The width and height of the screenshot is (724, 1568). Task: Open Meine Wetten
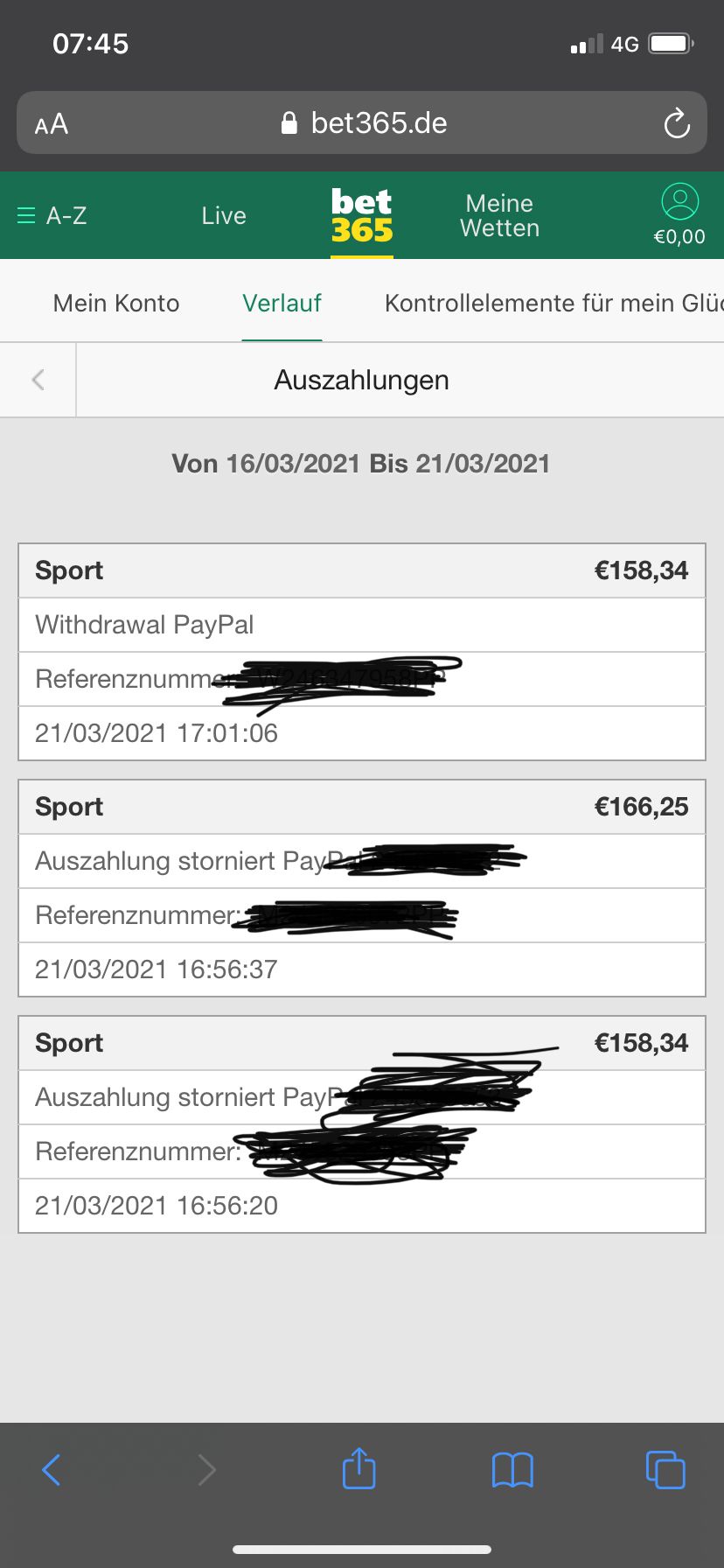click(499, 215)
